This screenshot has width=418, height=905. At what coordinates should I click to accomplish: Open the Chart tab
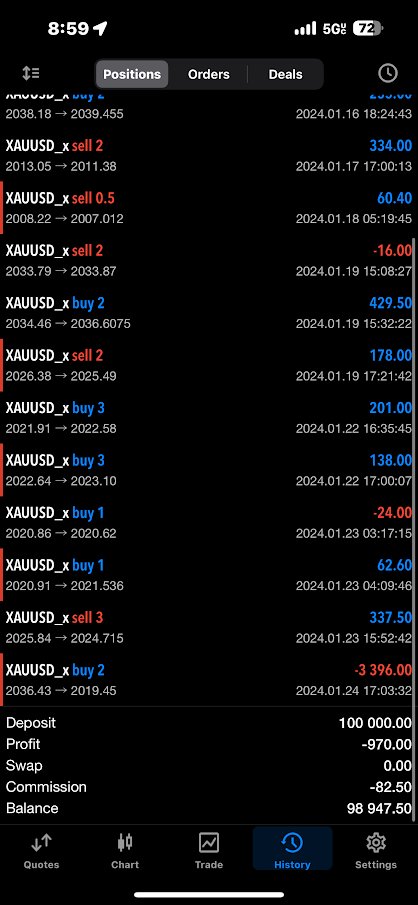(125, 851)
